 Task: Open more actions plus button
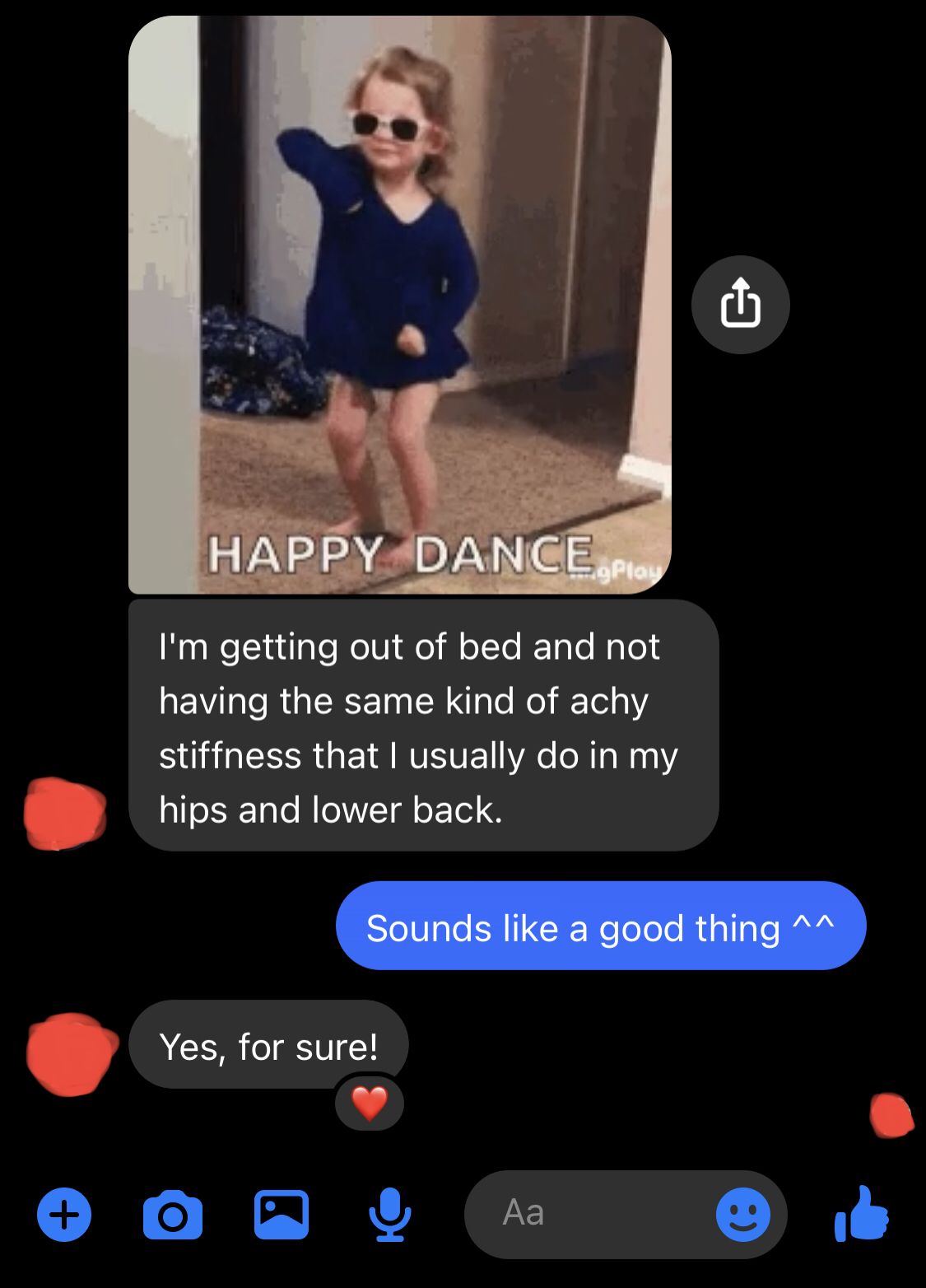tap(64, 1215)
